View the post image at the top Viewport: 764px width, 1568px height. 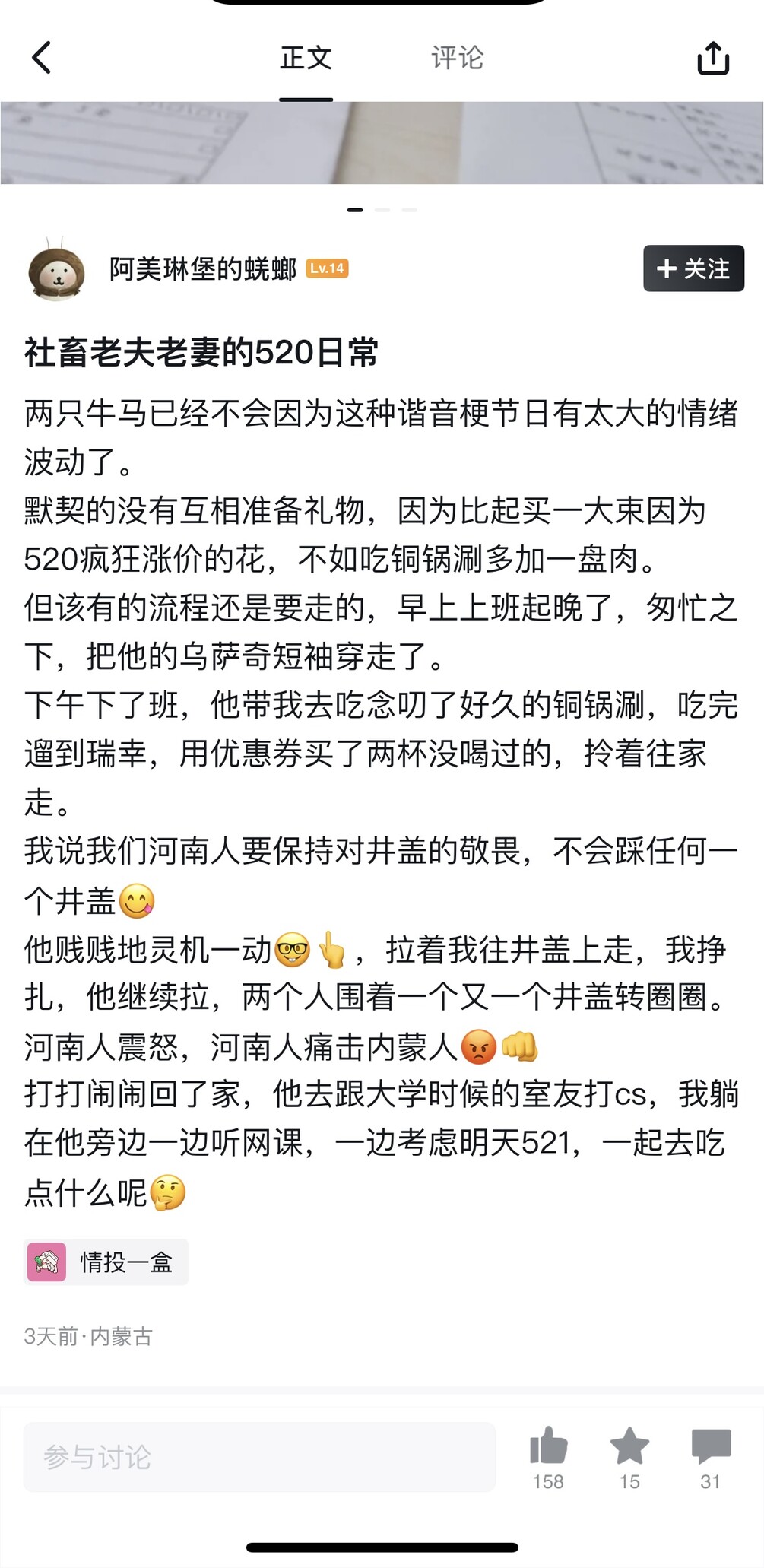pyautogui.click(x=382, y=143)
